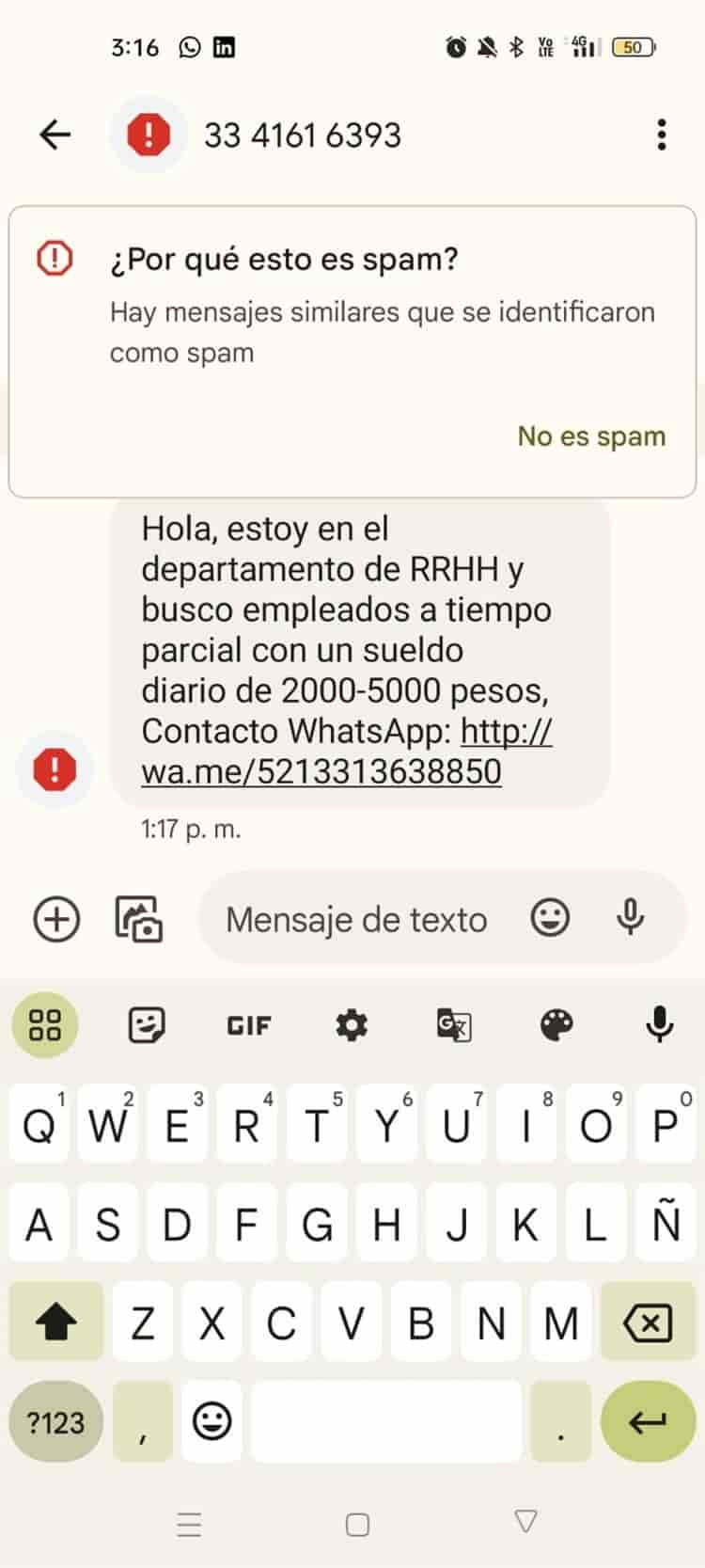Open the emoji picker in message field
This screenshot has height=1568, width=705.
click(x=550, y=917)
